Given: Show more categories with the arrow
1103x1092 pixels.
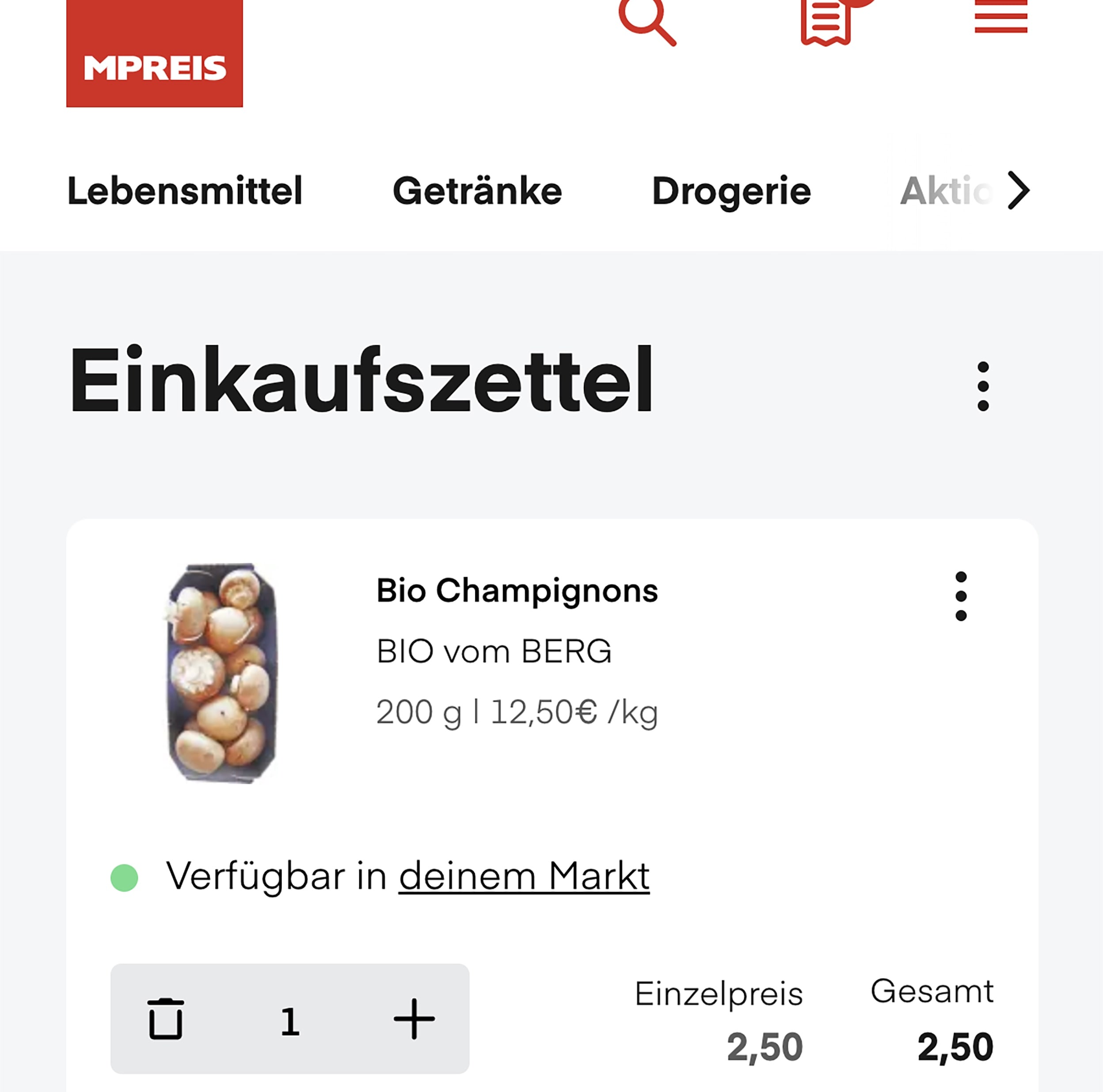Looking at the screenshot, I should click(x=1019, y=190).
